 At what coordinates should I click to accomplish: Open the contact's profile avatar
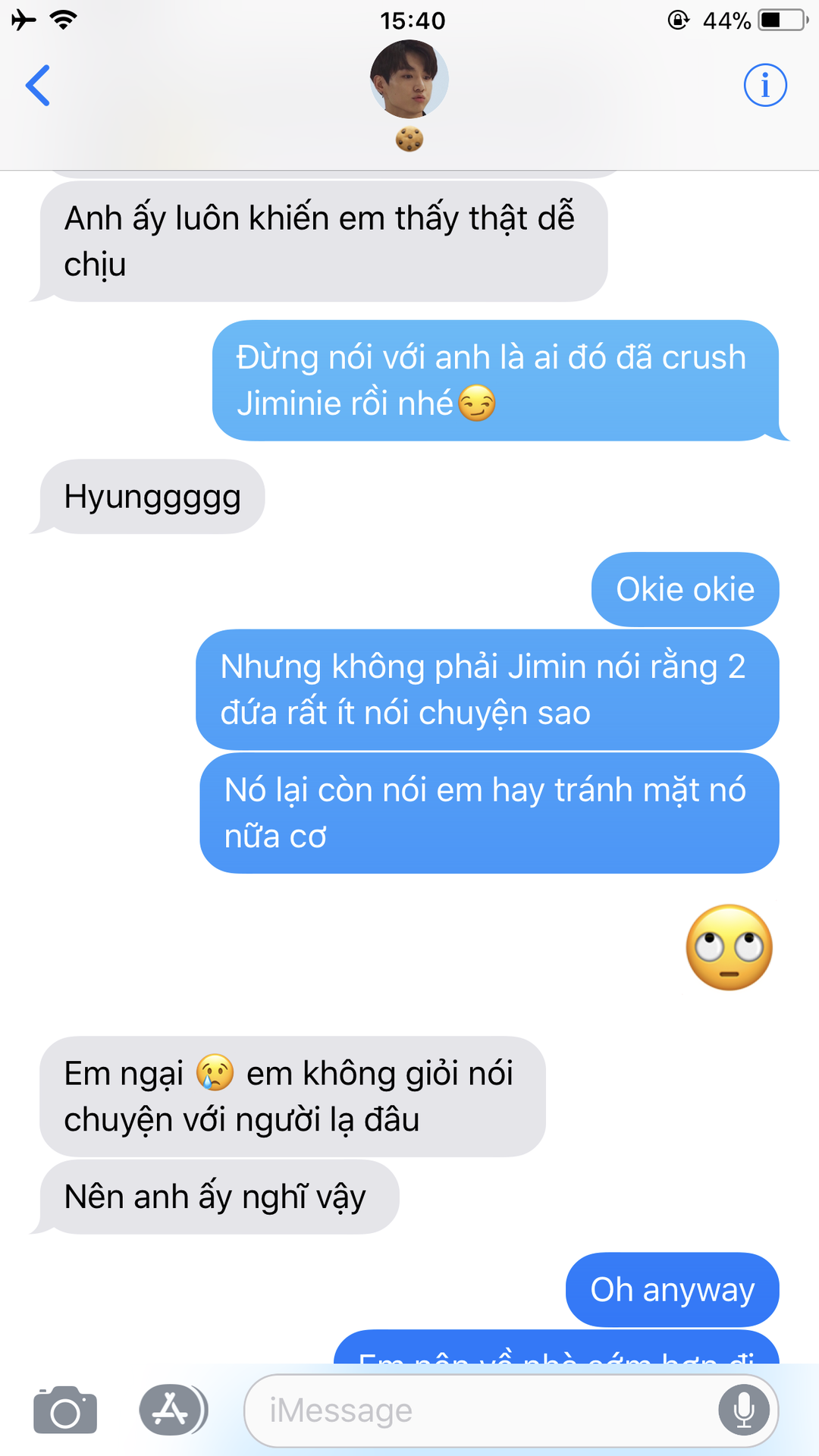(x=409, y=80)
